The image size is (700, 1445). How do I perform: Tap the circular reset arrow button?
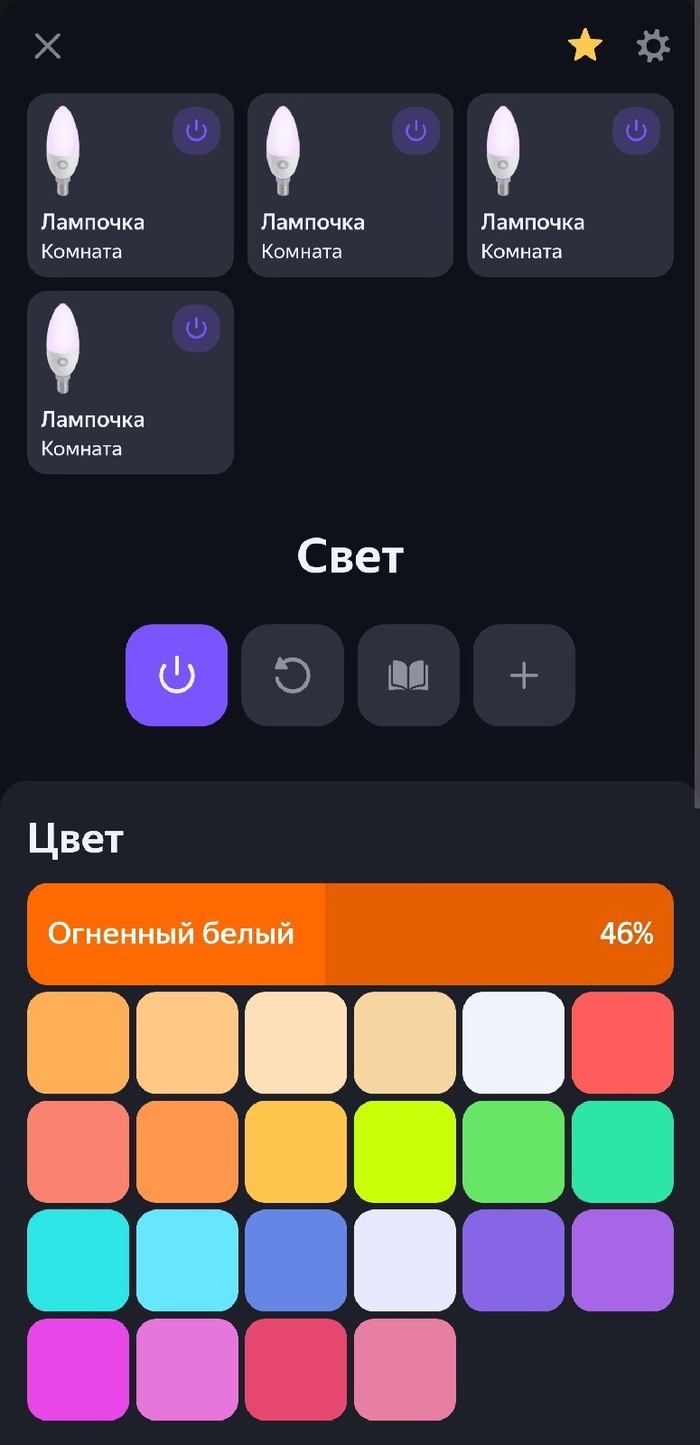[292, 675]
